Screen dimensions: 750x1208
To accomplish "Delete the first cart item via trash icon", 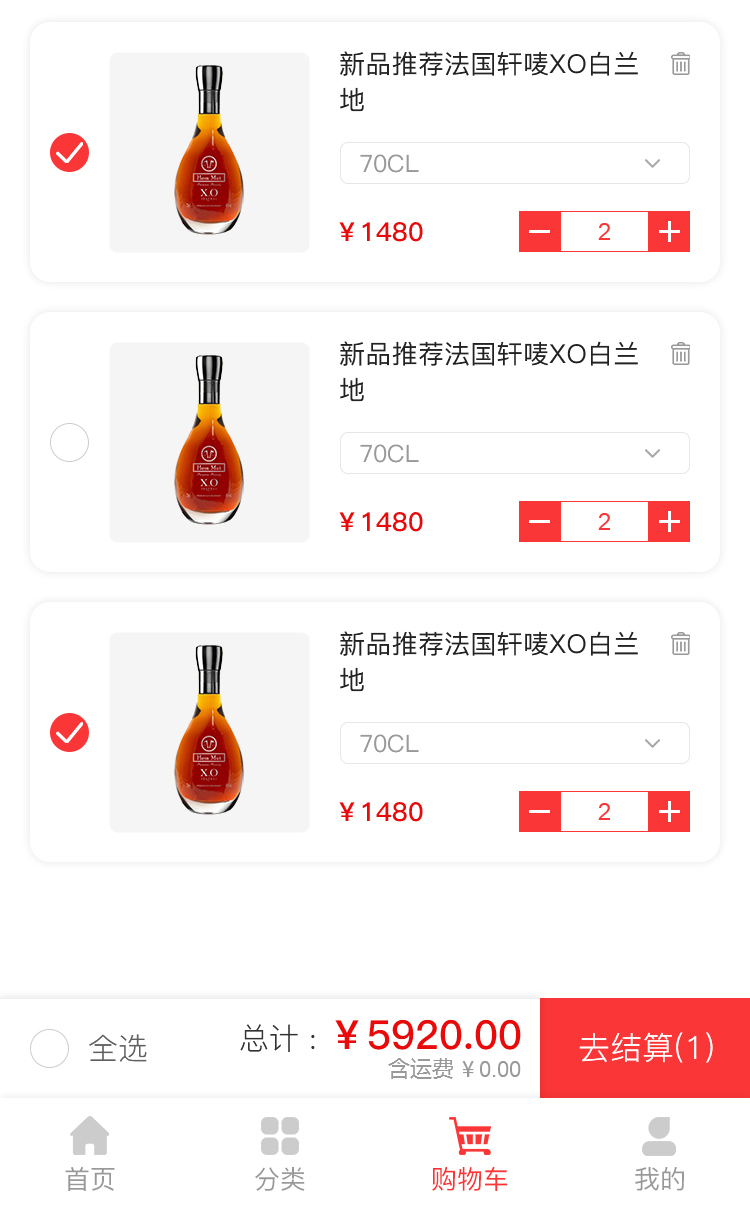I will [681, 64].
